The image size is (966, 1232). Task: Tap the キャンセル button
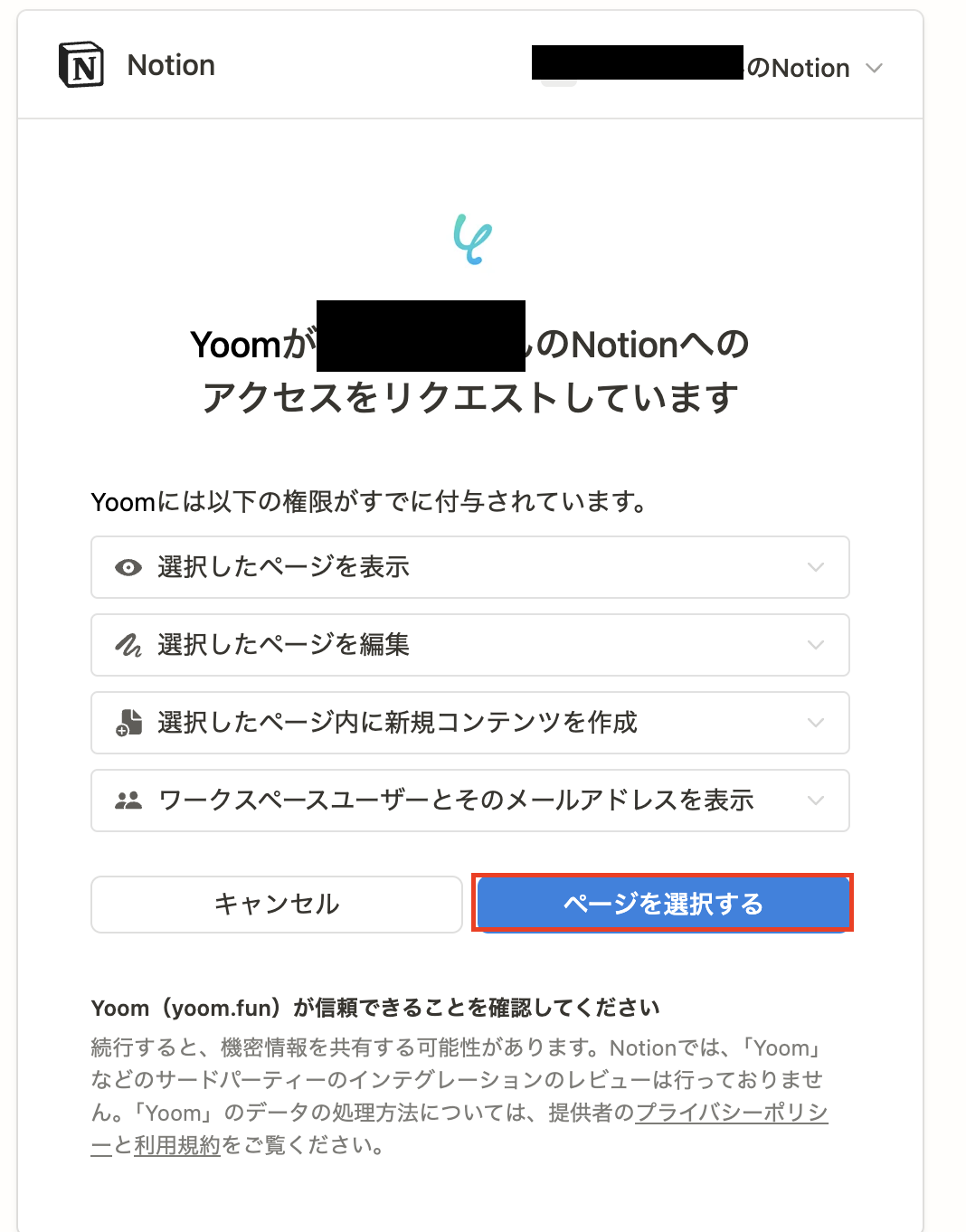tap(277, 904)
